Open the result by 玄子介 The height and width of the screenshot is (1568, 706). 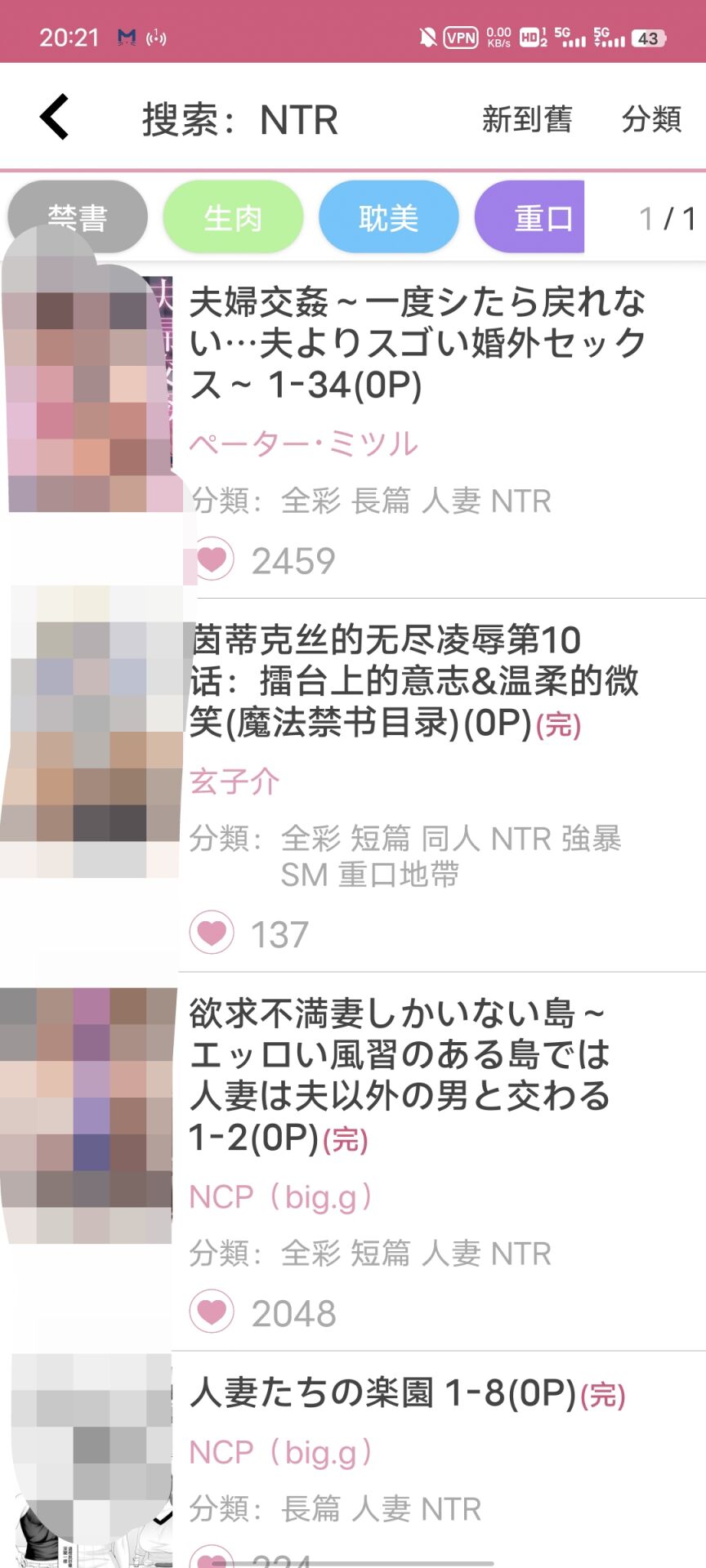coord(413,681)
